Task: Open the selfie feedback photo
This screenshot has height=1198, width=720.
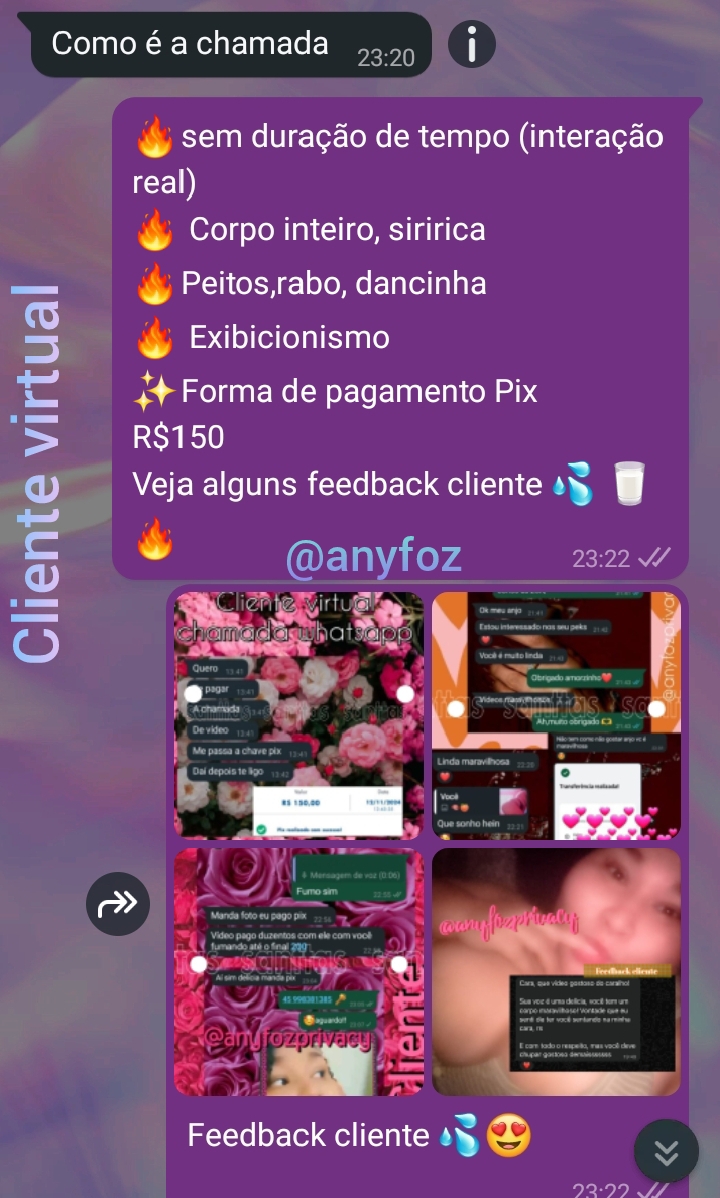Action: [556, 972]
